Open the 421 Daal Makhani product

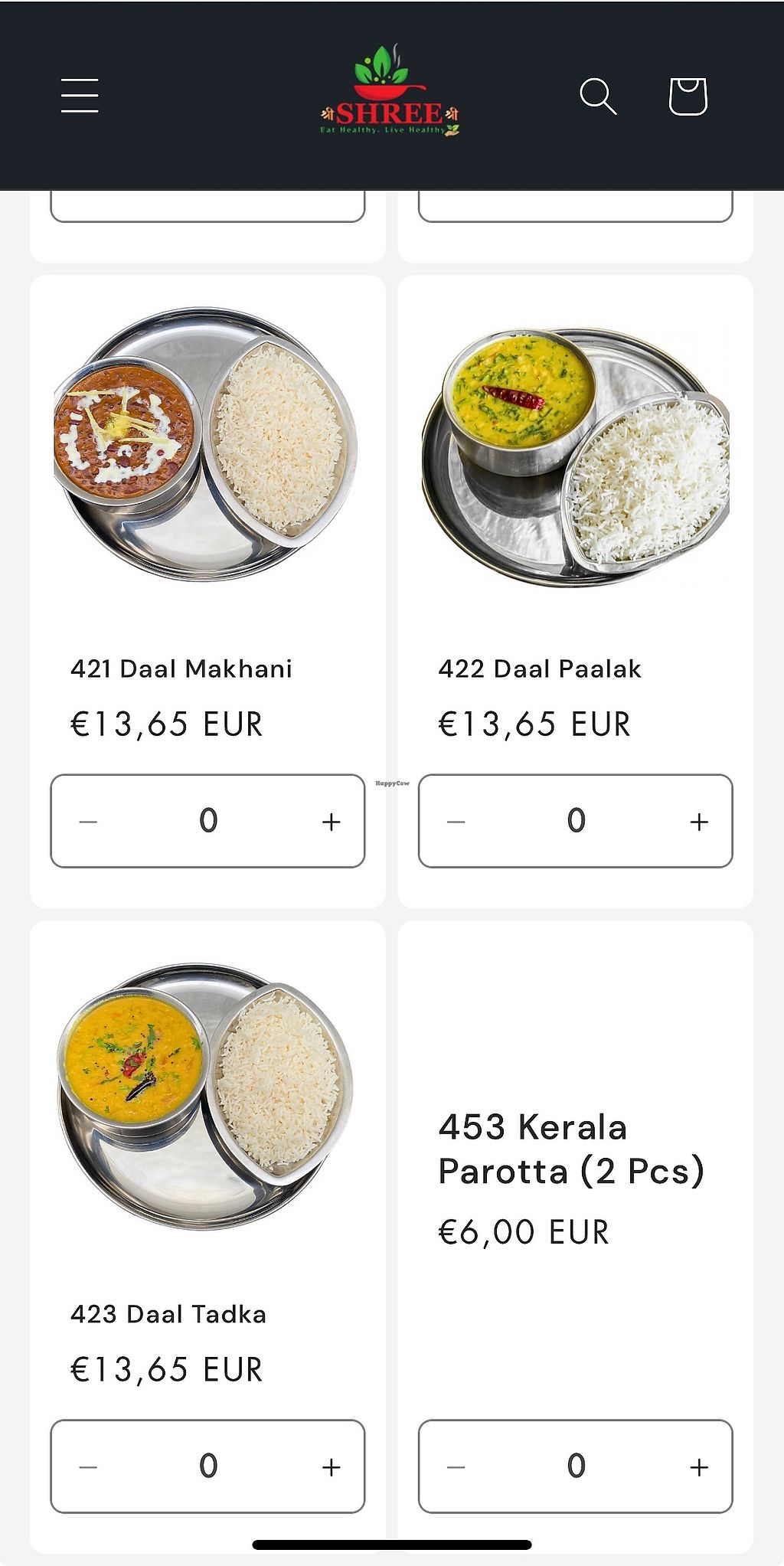pyautogui.click(x=181, y=669)
